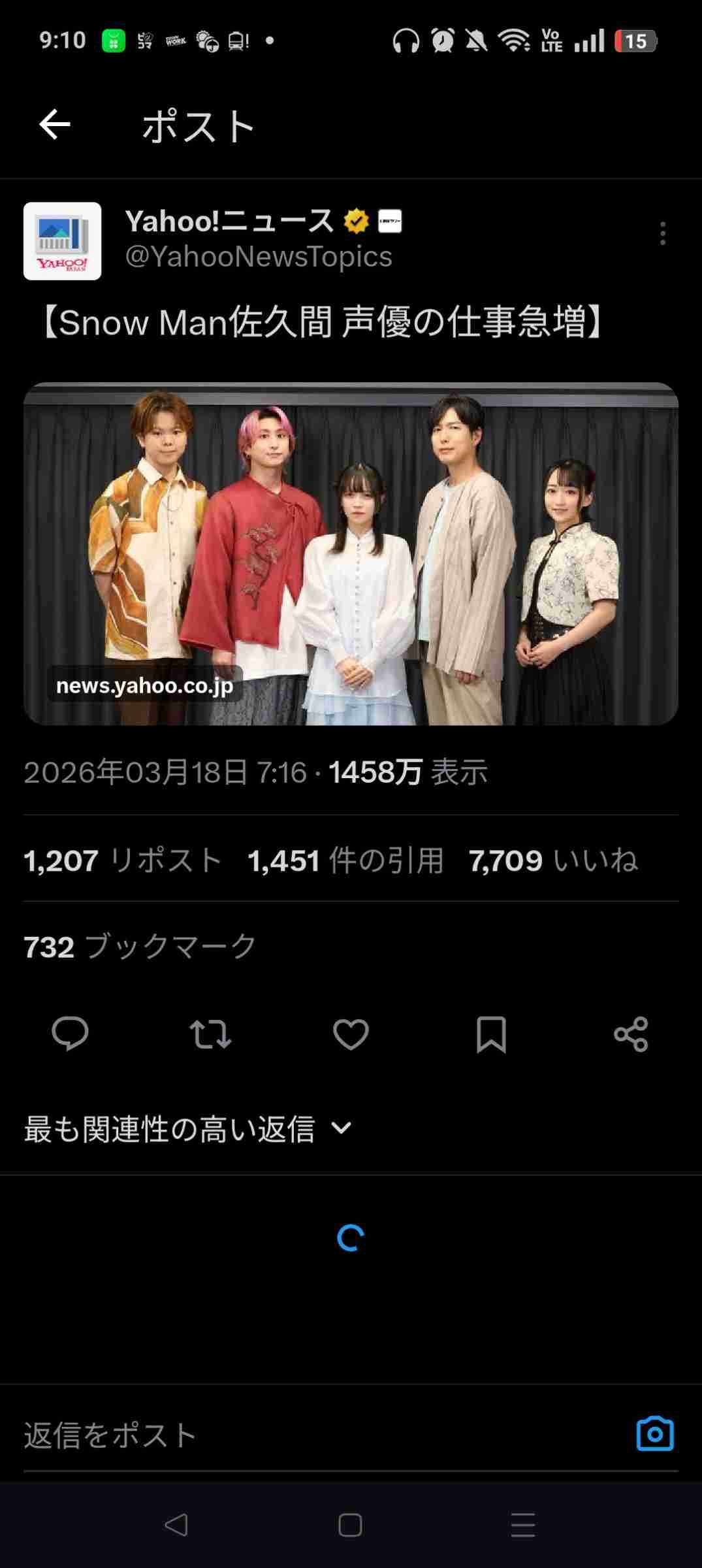
Task: Repost this Yahoo!ニュース post
Action: click(x=210, y=1034)
